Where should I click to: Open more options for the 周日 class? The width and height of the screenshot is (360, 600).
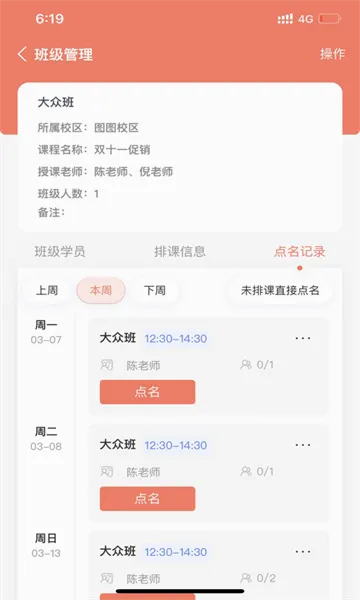(303, 552)
